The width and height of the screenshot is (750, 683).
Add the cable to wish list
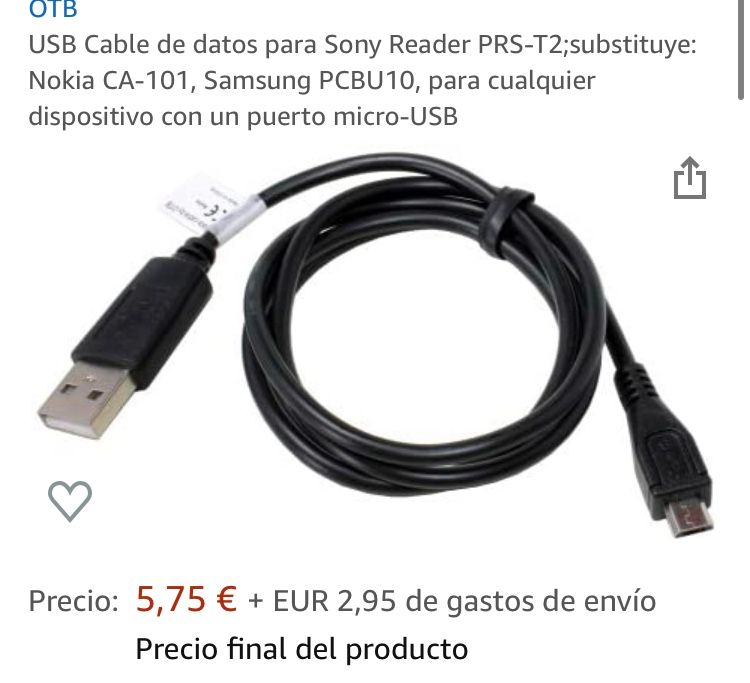coord(70,500)
